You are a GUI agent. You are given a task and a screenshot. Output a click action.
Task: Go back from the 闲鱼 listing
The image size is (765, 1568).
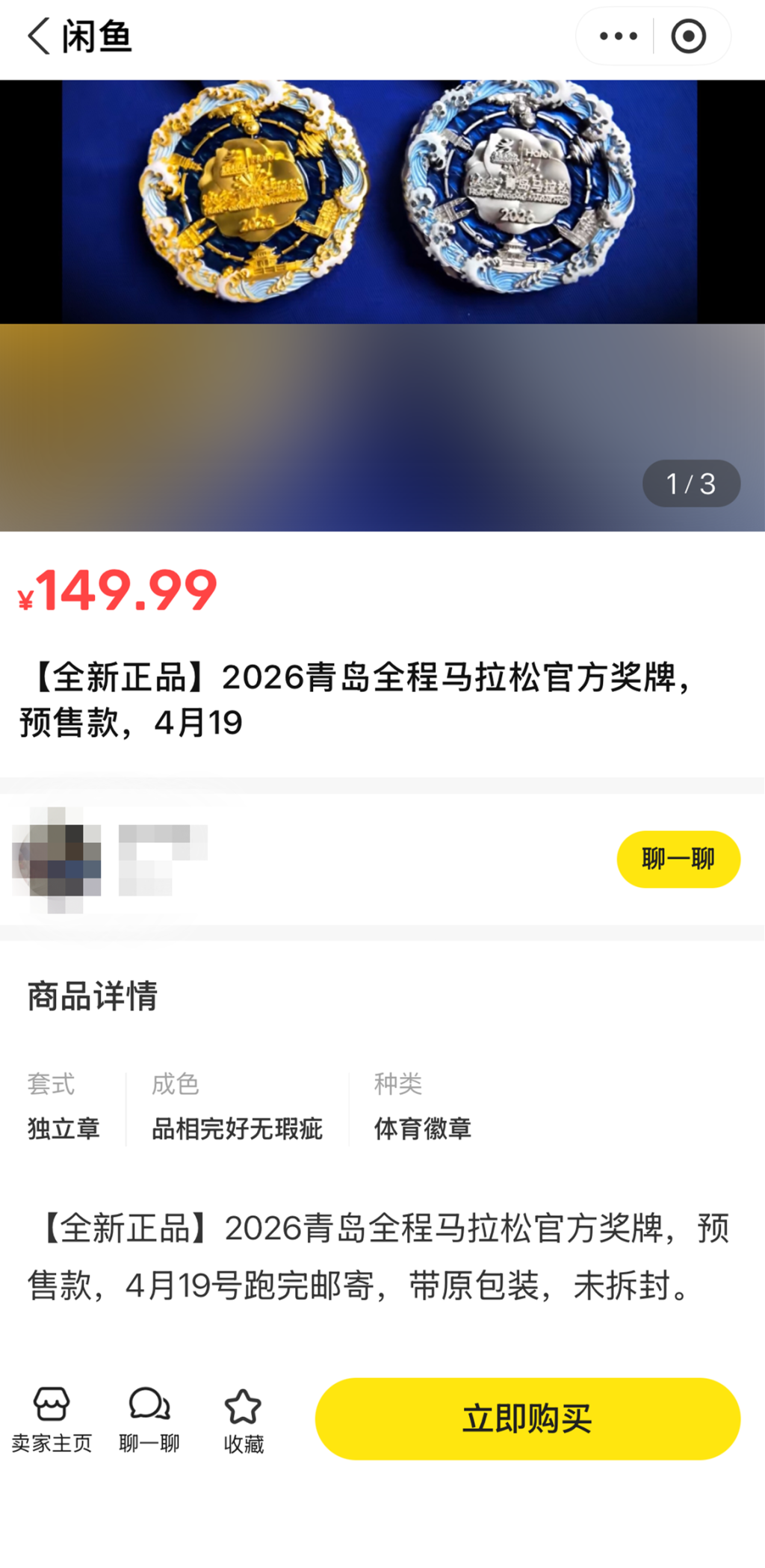click(x=39, y=36)
